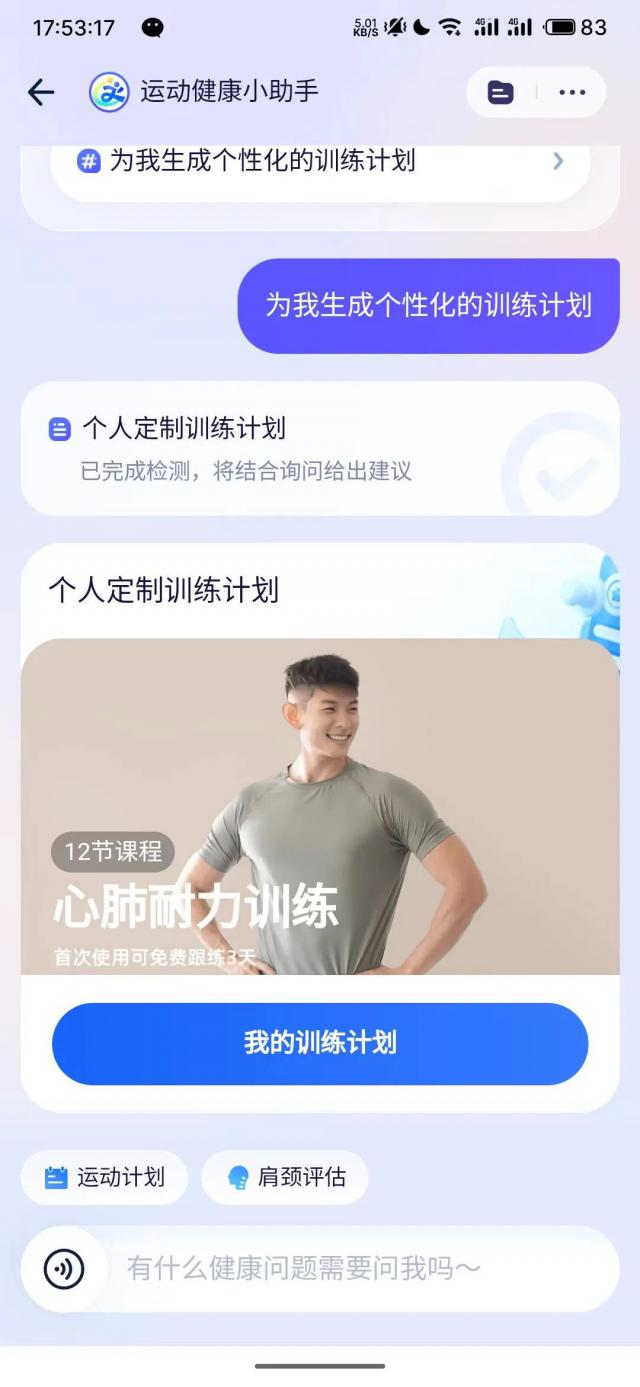Tap the 为我生成个性化的训练计划 suggestion row

point(320,162)
